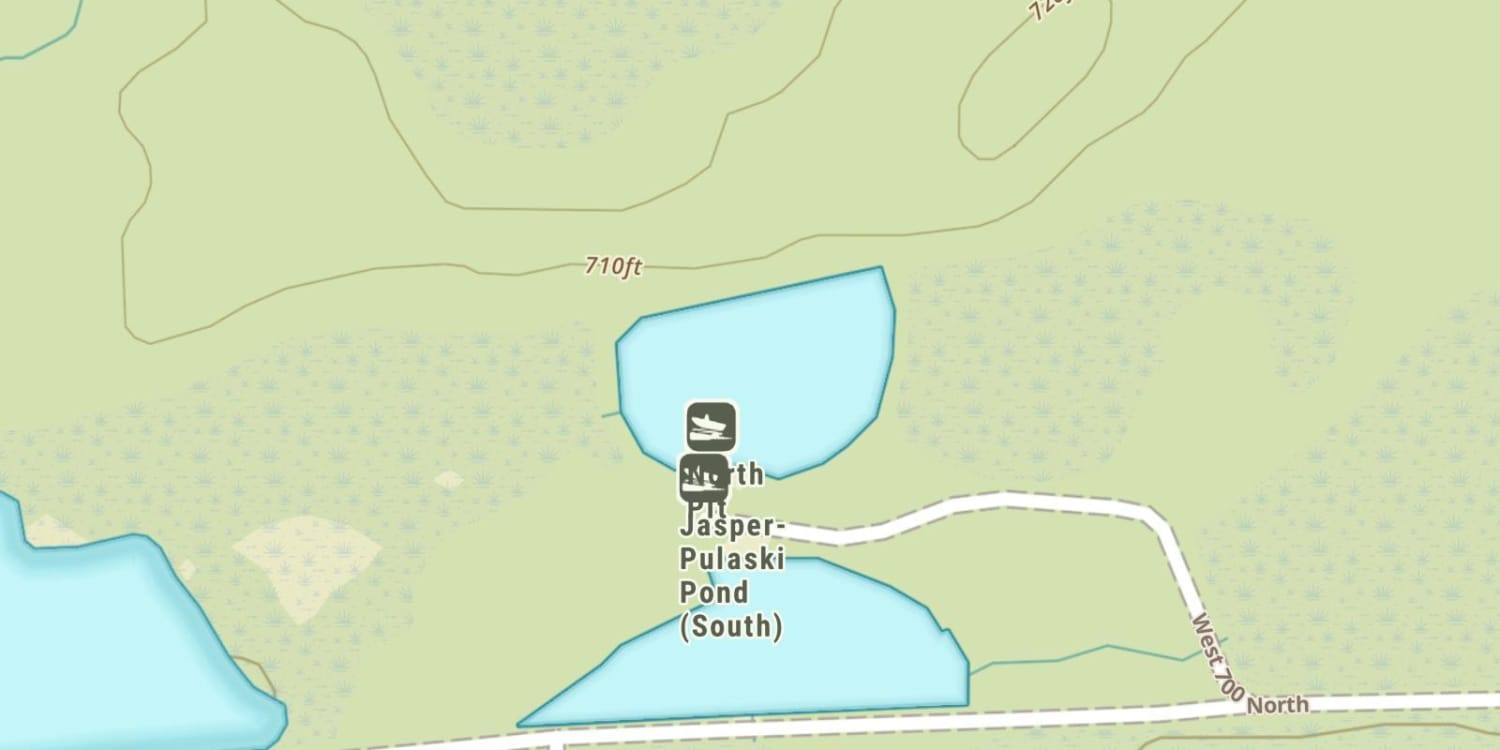Open the North Pit boat ramp marker
This screenshot has height=750, width=1500.
(711, 426)
